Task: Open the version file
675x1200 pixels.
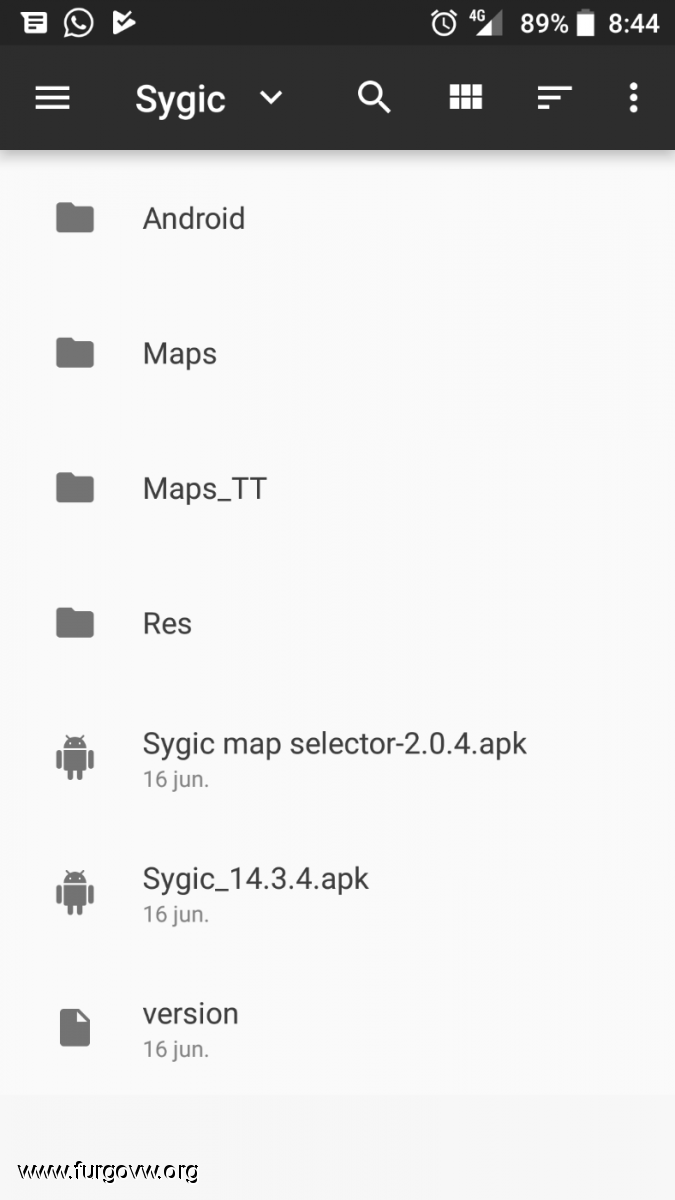Action: pos(190,1027)
